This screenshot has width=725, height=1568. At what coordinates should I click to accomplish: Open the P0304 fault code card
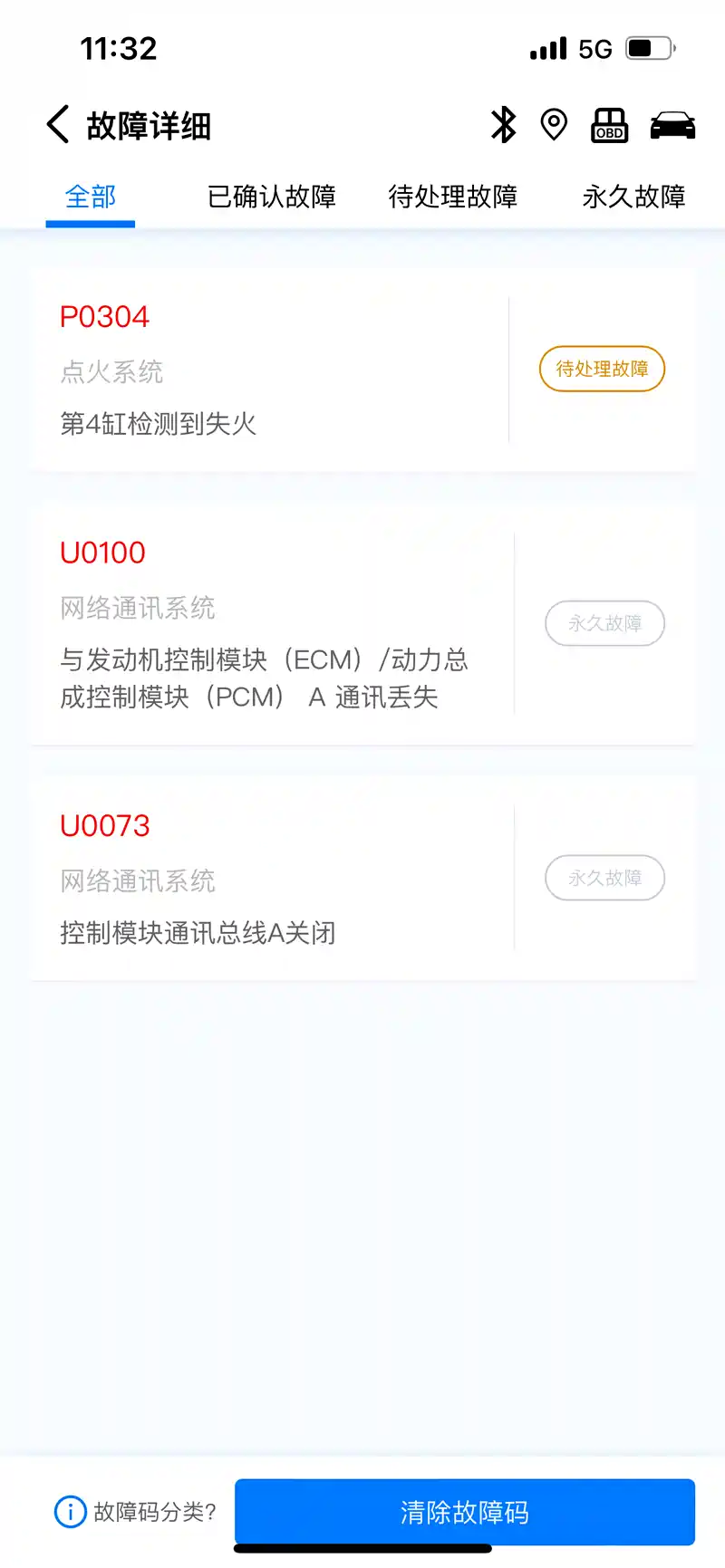272,370
